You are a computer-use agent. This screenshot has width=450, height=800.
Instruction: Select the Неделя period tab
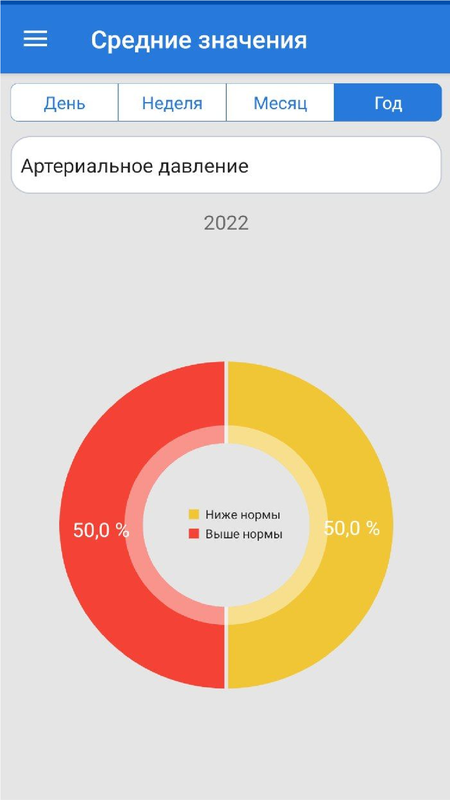pos(172,103)
